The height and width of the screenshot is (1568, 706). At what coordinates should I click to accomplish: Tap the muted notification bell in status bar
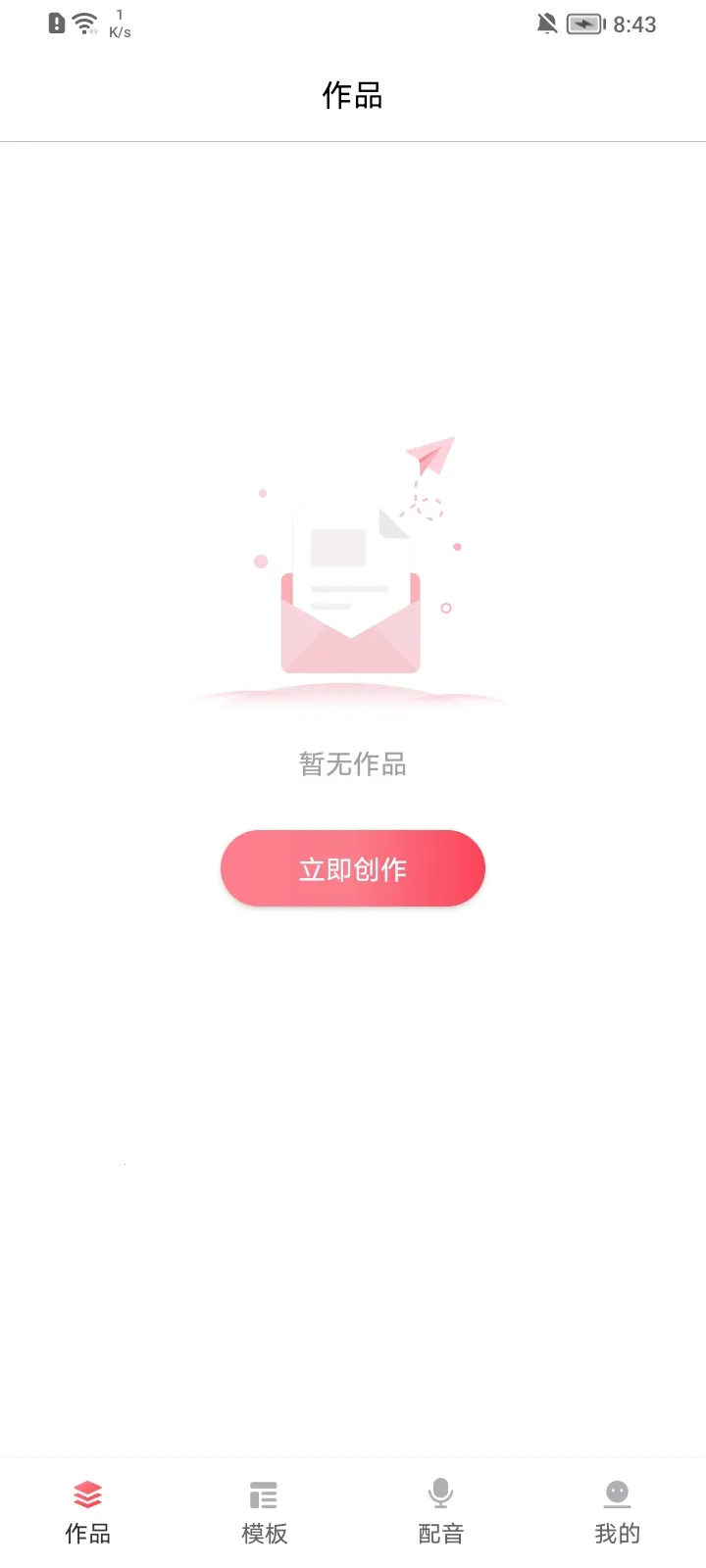pos(546,23)
